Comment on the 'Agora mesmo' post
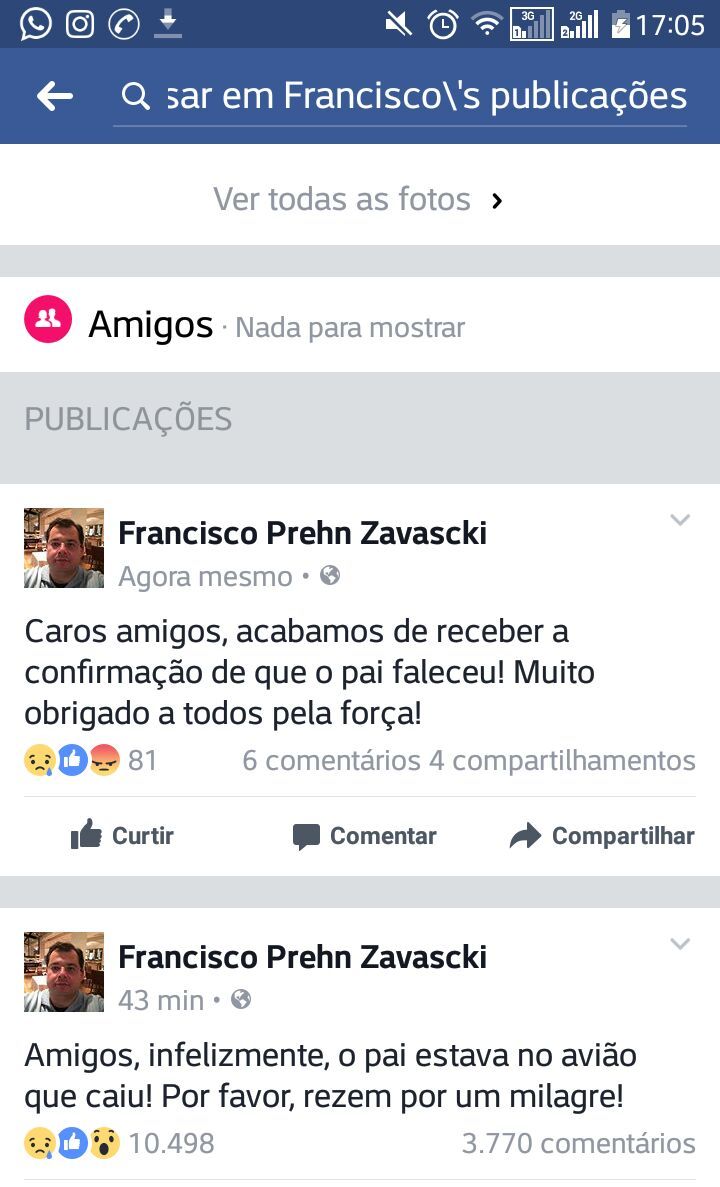Viewport: 720px width, 1187px height. pos(364,836)
